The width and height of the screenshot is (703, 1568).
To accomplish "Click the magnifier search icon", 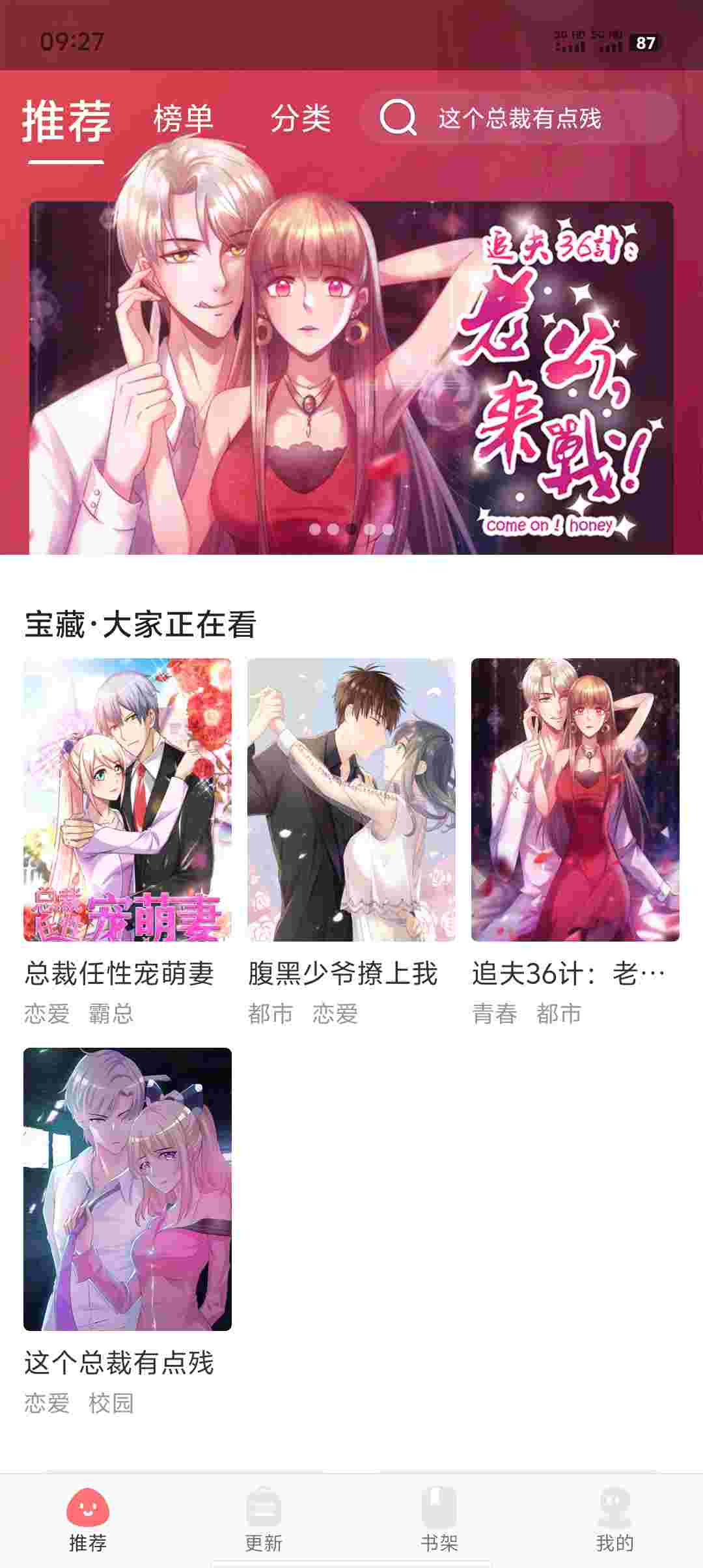I will (398, 120).
